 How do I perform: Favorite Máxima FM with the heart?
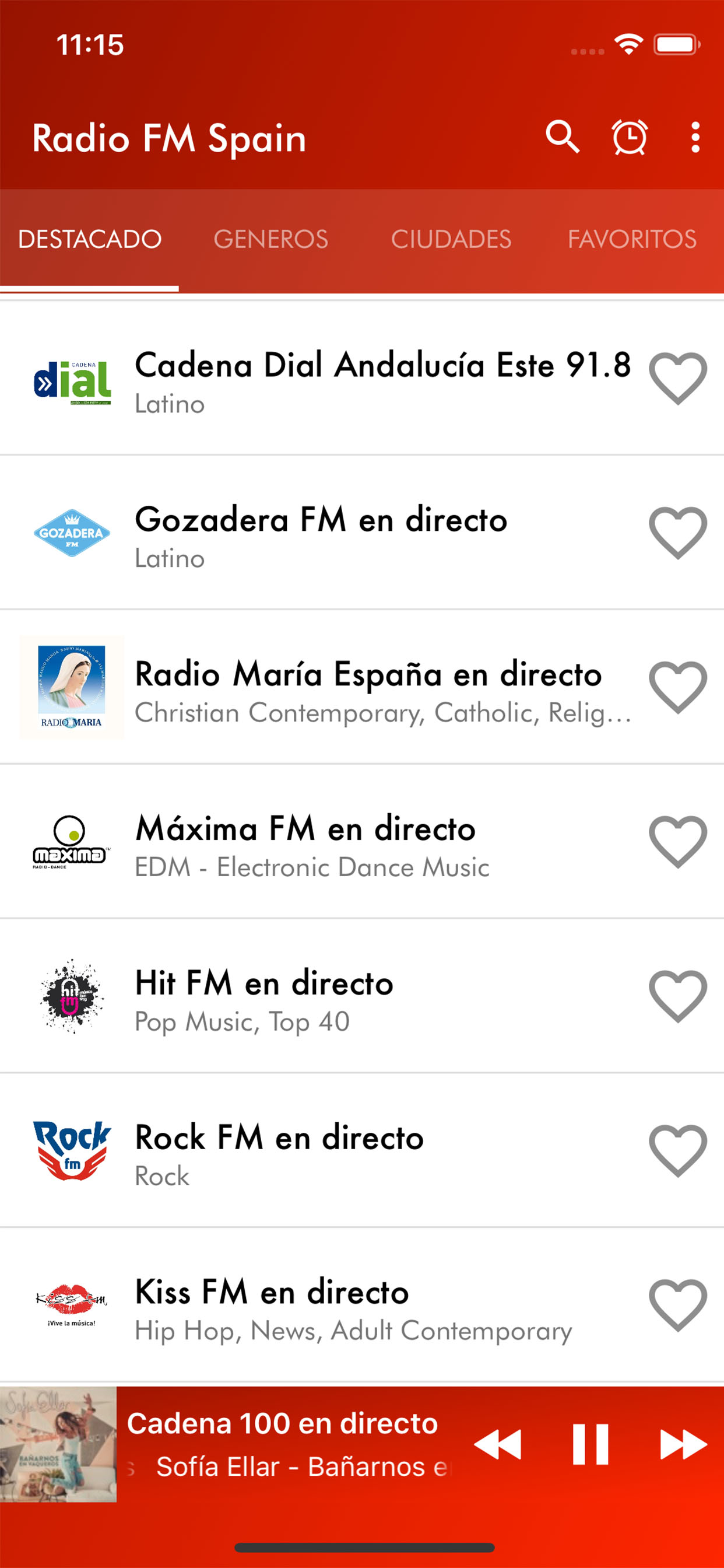click(678, 842)
